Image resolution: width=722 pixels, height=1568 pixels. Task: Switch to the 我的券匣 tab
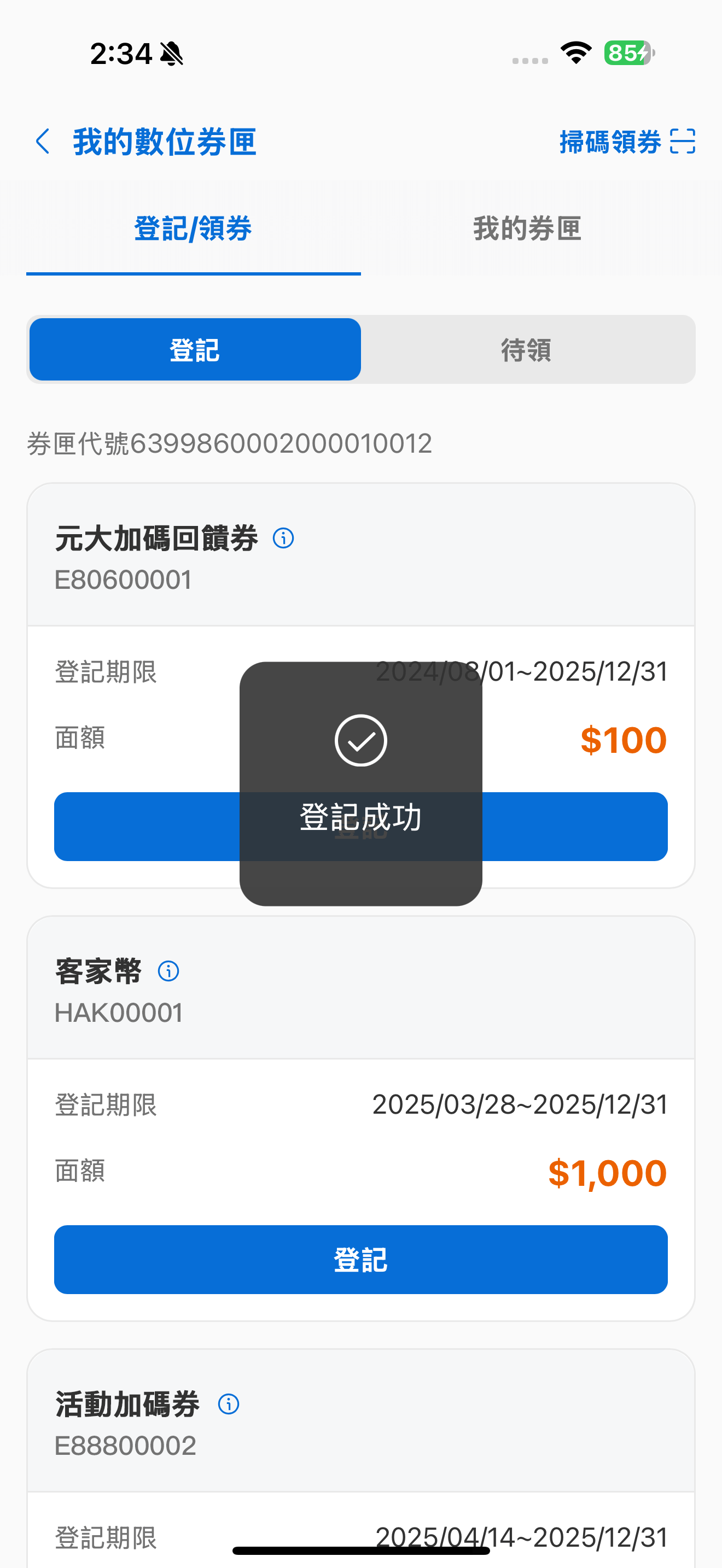click(x=527, y=229)
